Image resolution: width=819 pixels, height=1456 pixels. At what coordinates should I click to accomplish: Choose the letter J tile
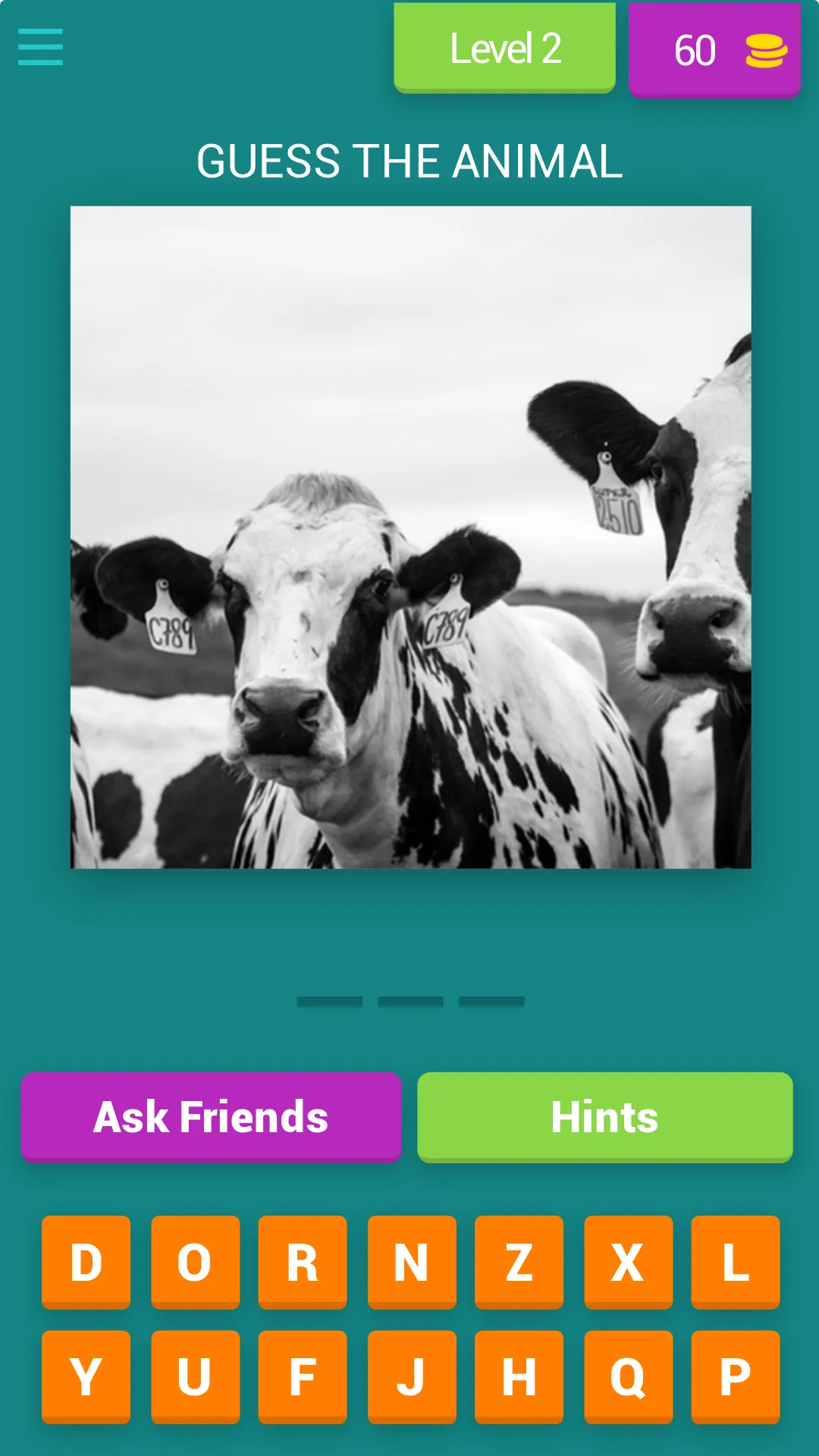[x=412, y=1376]
